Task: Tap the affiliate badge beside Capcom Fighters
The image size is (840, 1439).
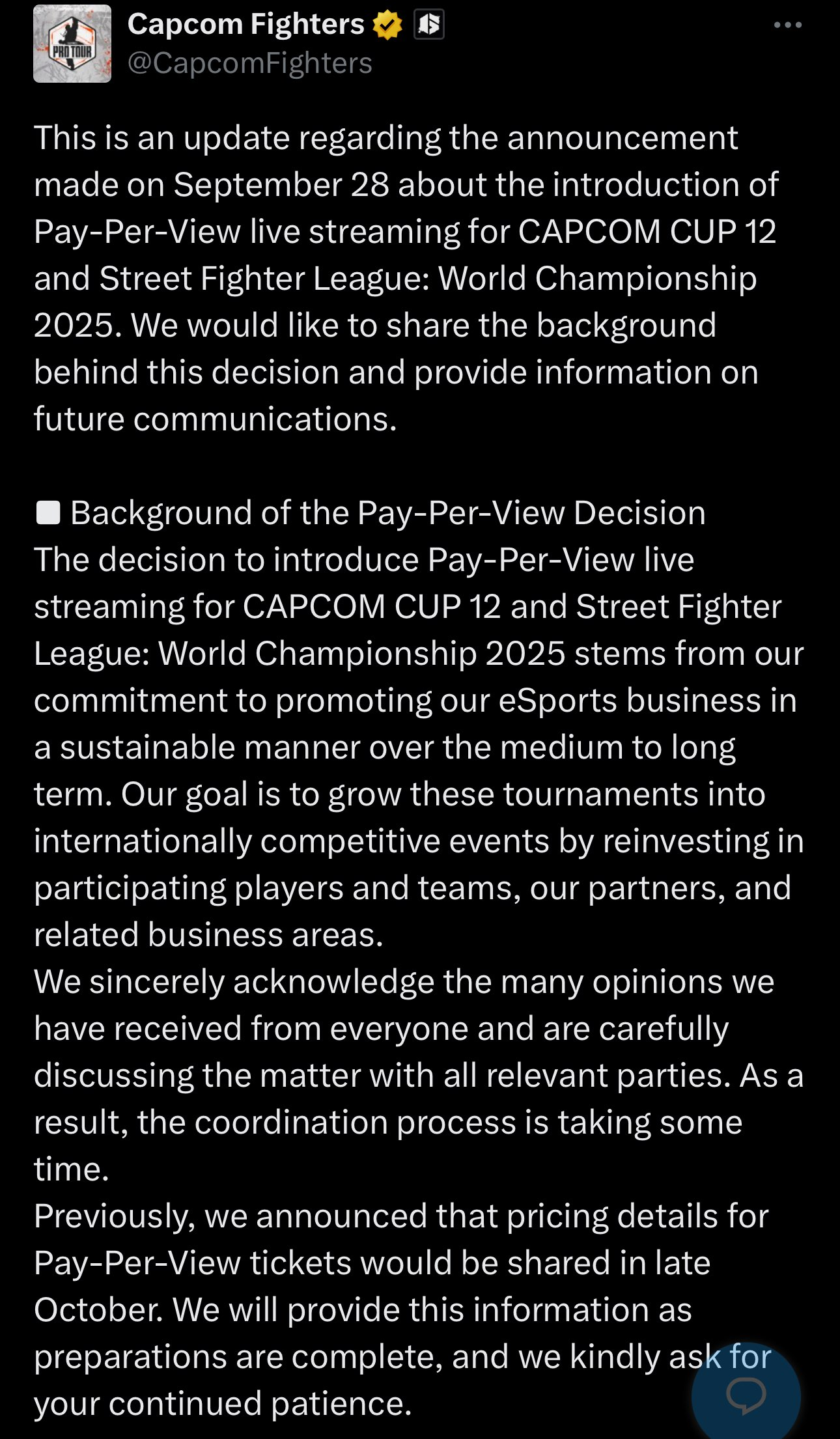Action: click(x=429, y=25)
